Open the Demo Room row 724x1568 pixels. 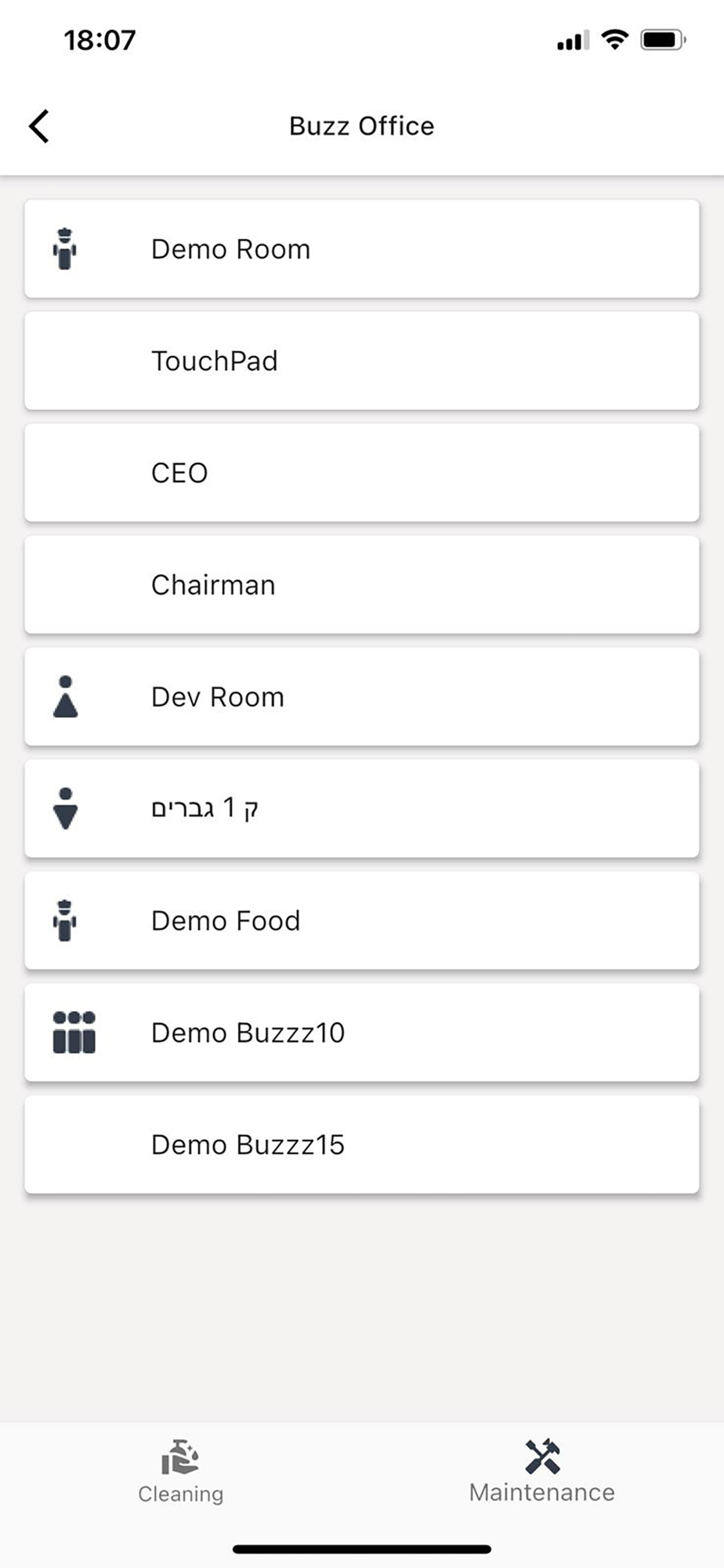(361, 249)
